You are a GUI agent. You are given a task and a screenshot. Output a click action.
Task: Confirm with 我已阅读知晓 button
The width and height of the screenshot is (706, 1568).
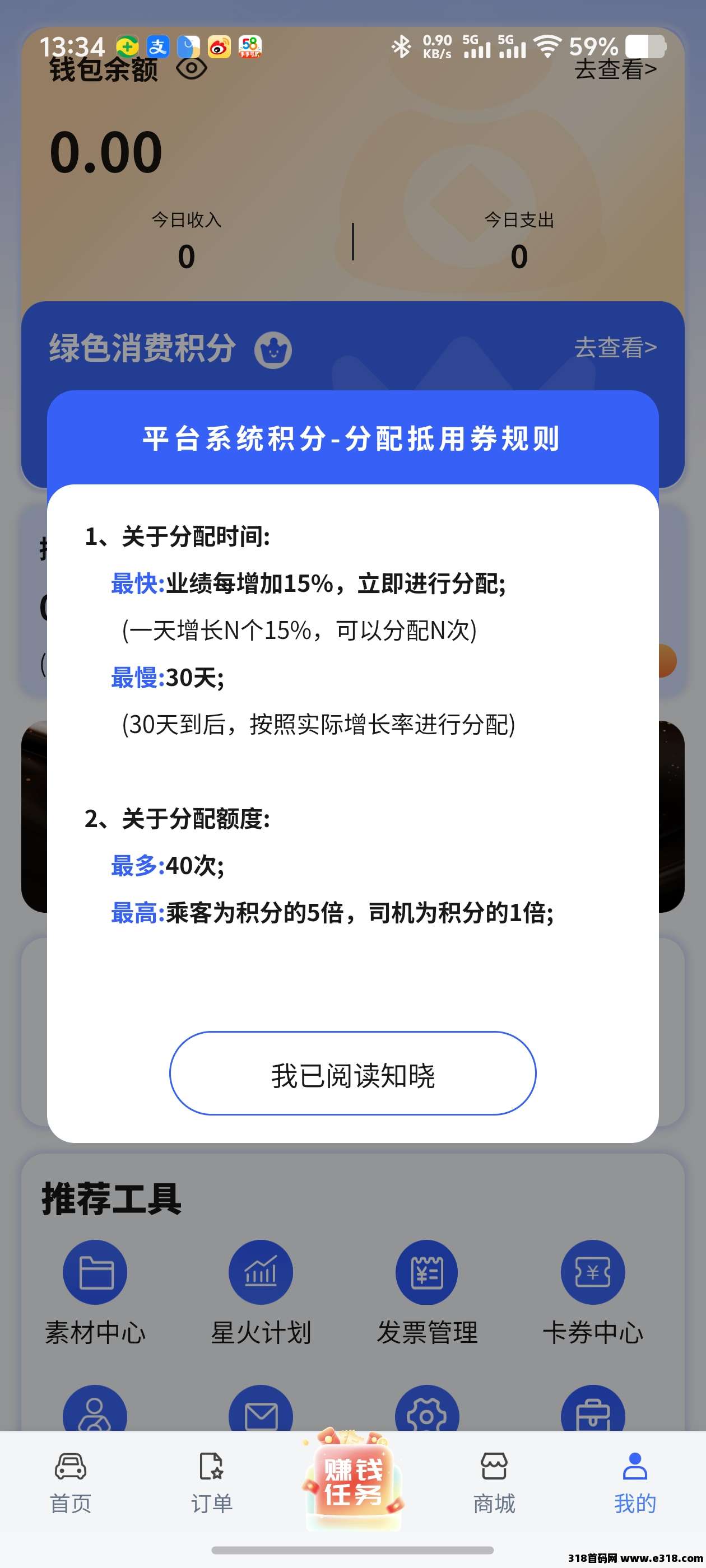click(352, 1073)
